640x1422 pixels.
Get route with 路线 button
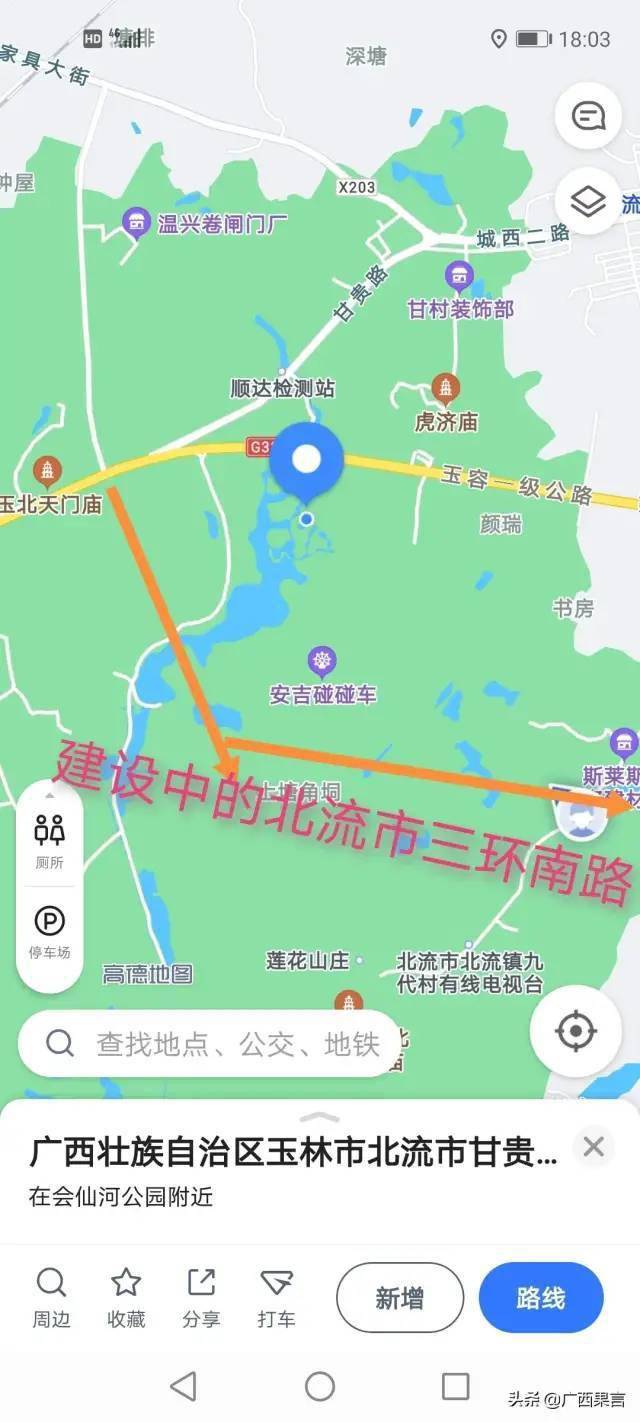point(541,1298)
